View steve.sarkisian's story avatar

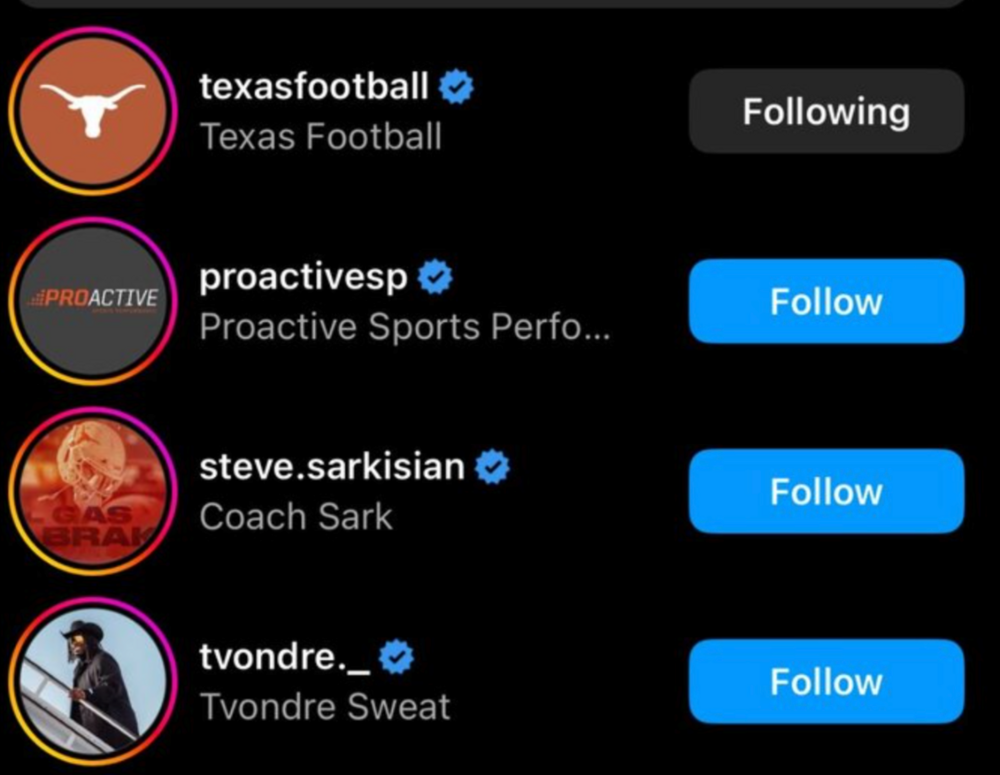[x=92, y=491]
